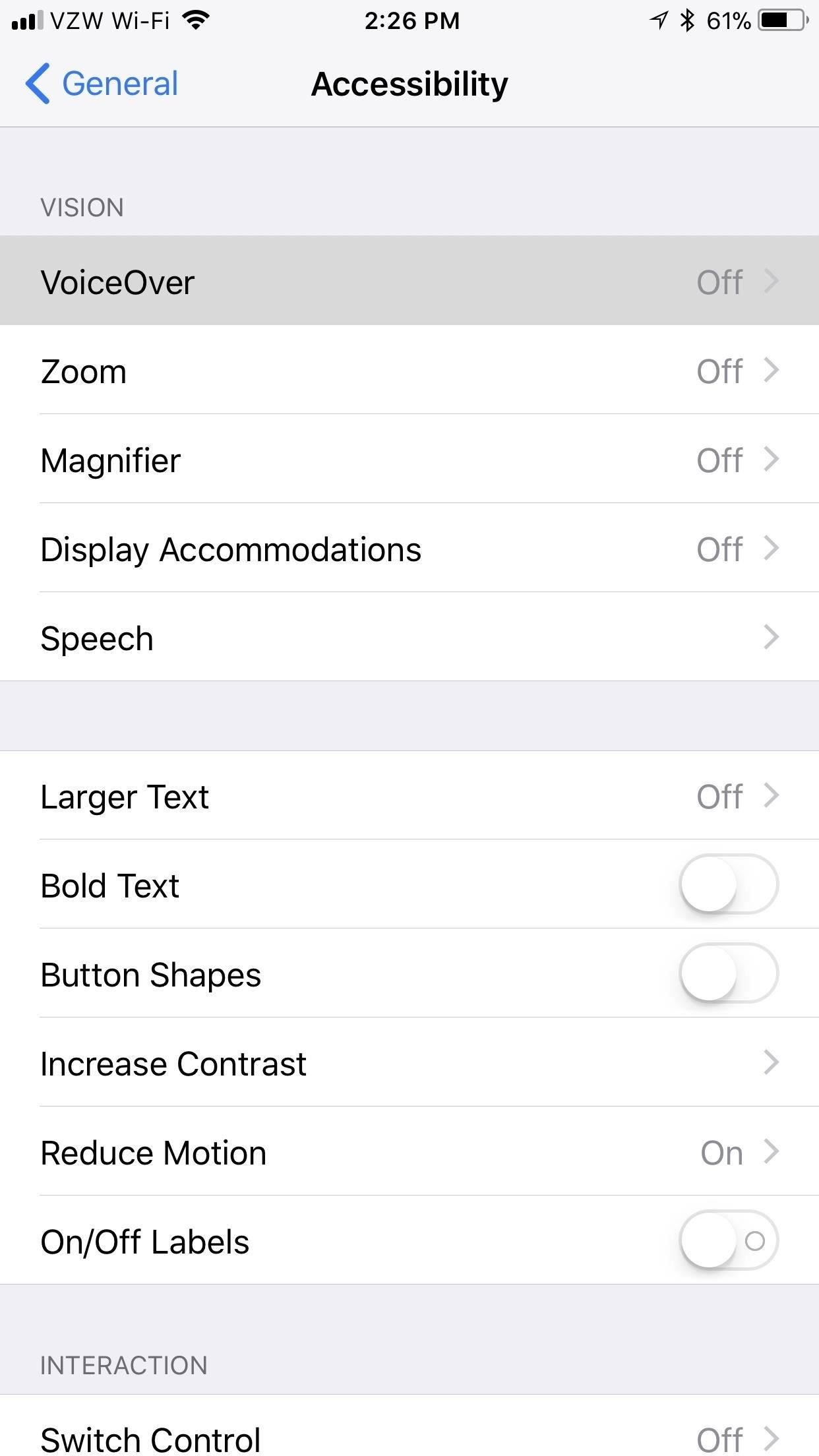Viewport: 819px width, 1456px height.
Task: Open Larger Text size options
Action: (409, 796)
